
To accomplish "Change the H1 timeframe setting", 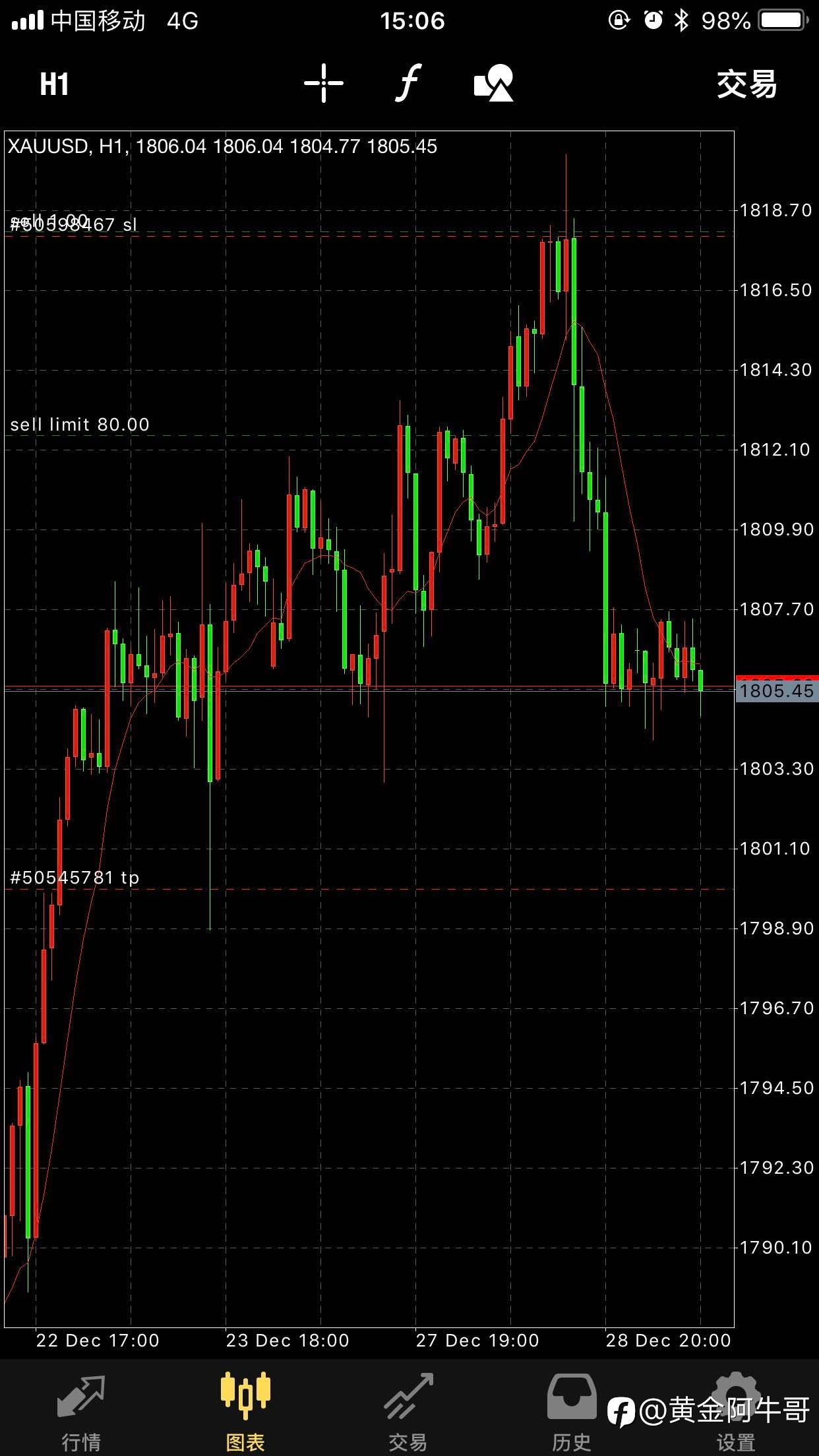I will [x=54, y=84].
